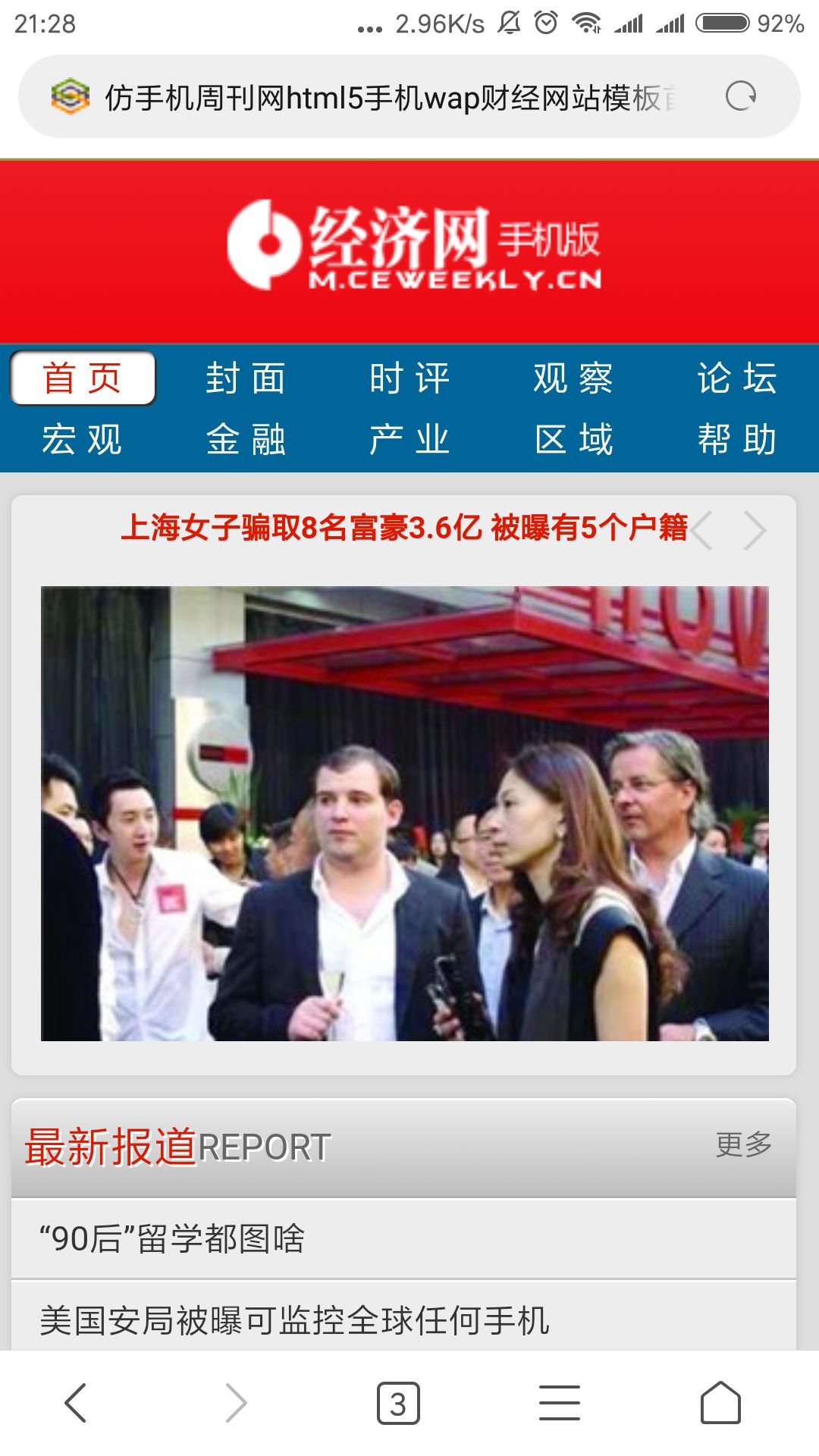Reload the page with the refresh icon

tap(740, 96)
